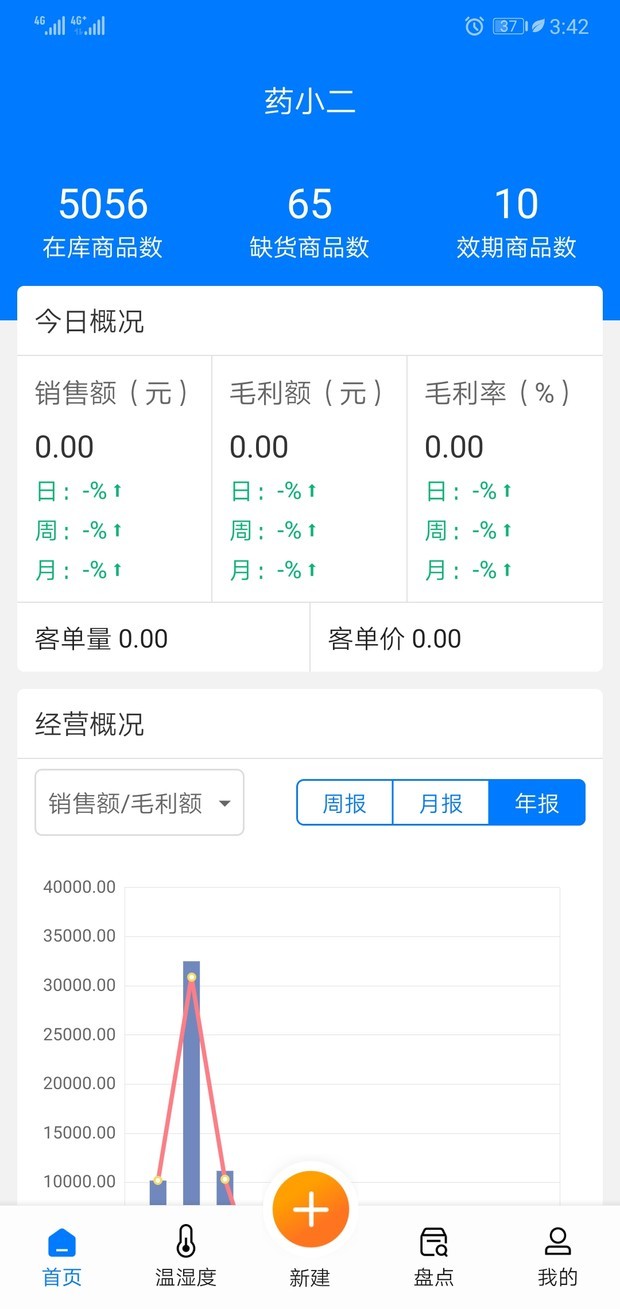Select the 月报 segment
This screenshot has height=1309, width=620.
(440, 803)
